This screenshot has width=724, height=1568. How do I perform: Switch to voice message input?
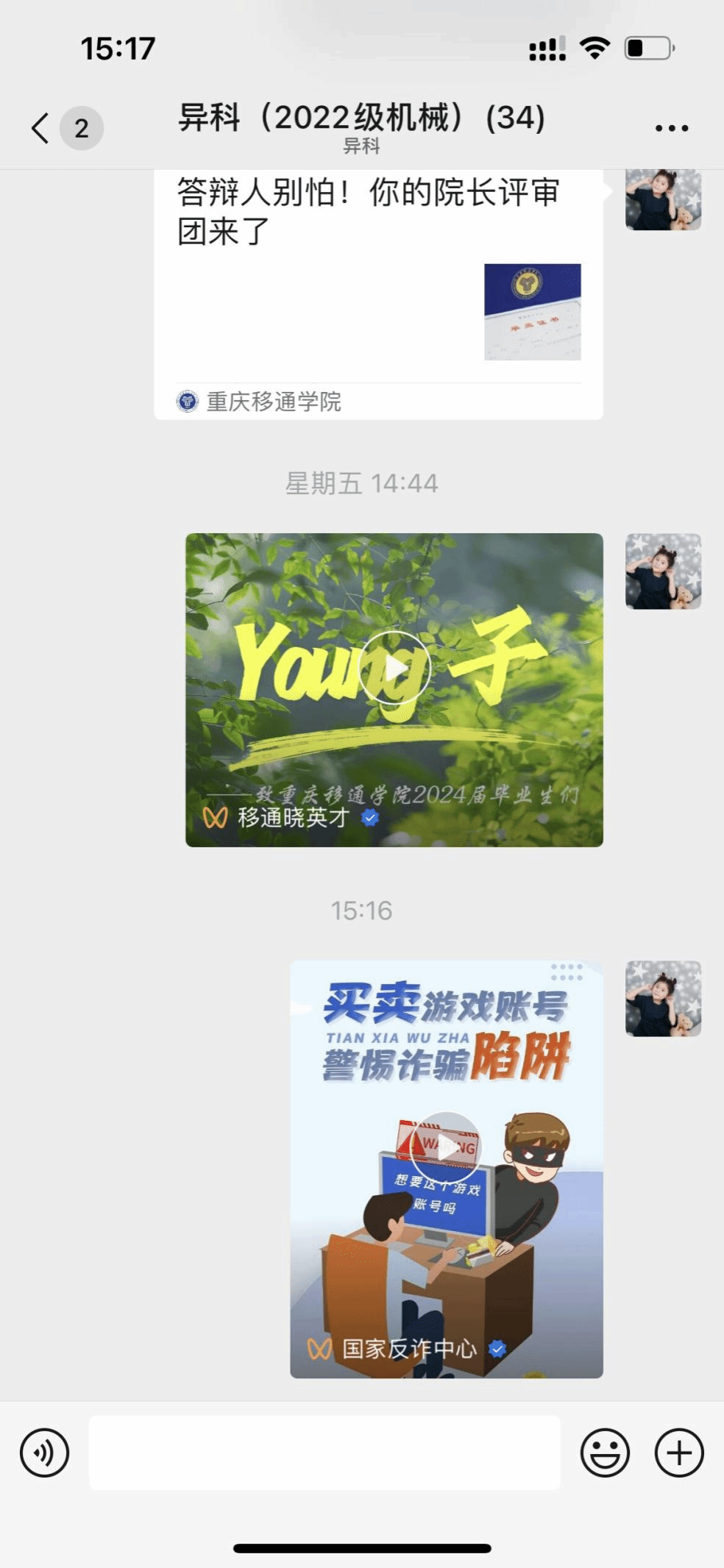tap(44, 1453)
